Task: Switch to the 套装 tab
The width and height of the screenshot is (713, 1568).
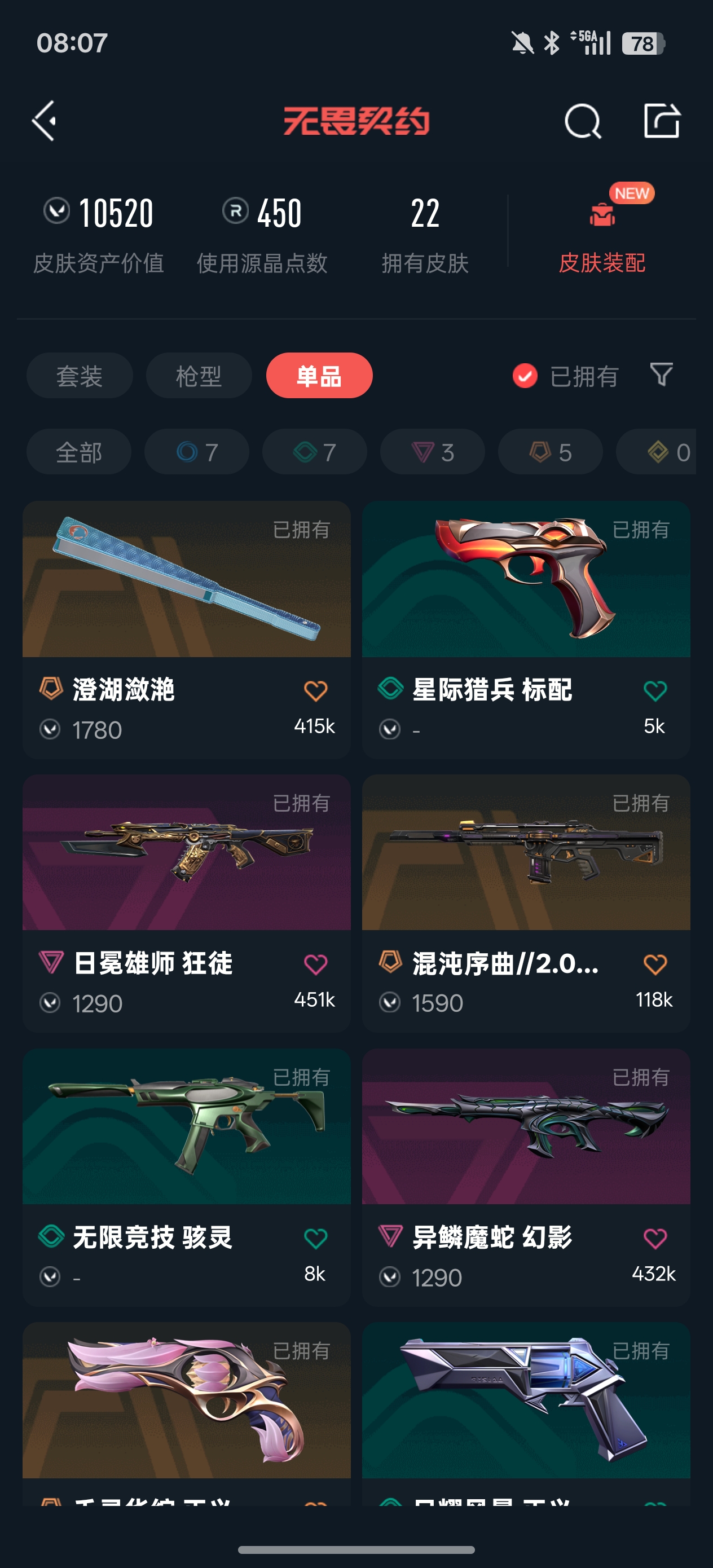Action: click(x=79, y=376)
